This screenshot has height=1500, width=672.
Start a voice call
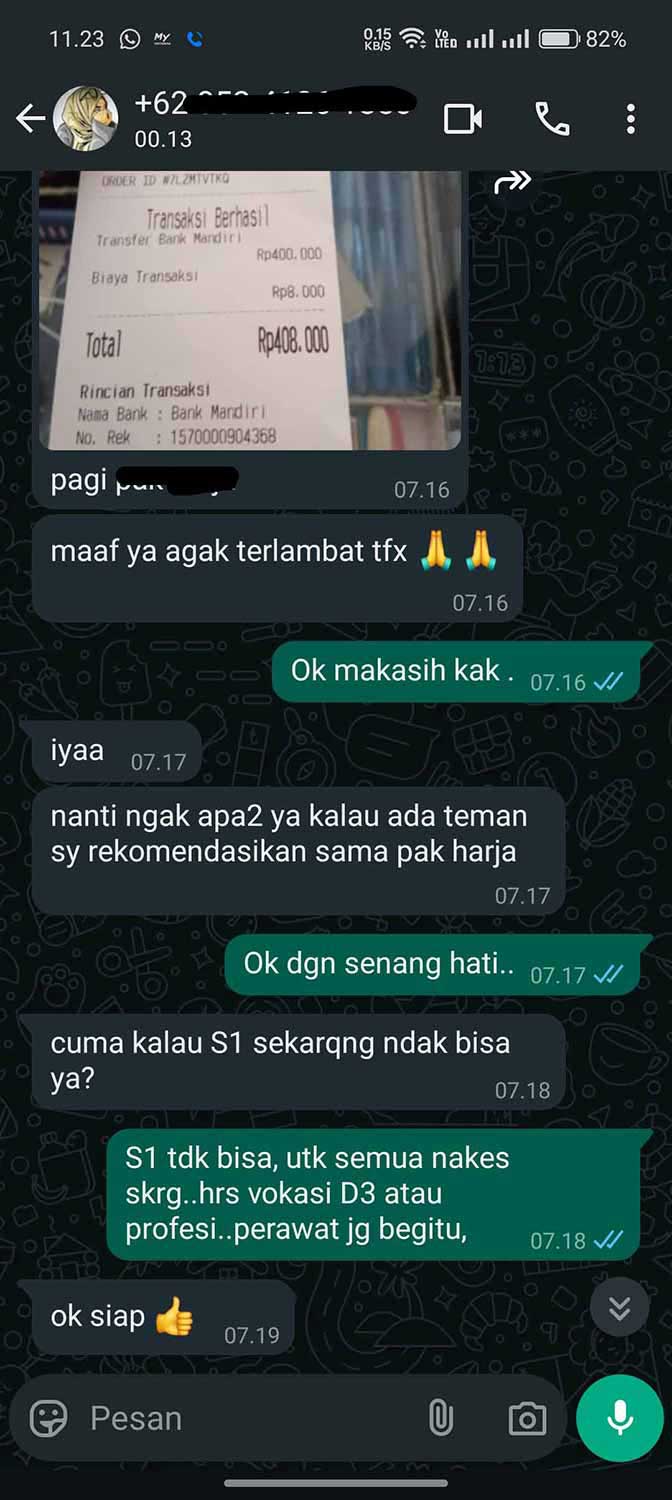point(552,120)
